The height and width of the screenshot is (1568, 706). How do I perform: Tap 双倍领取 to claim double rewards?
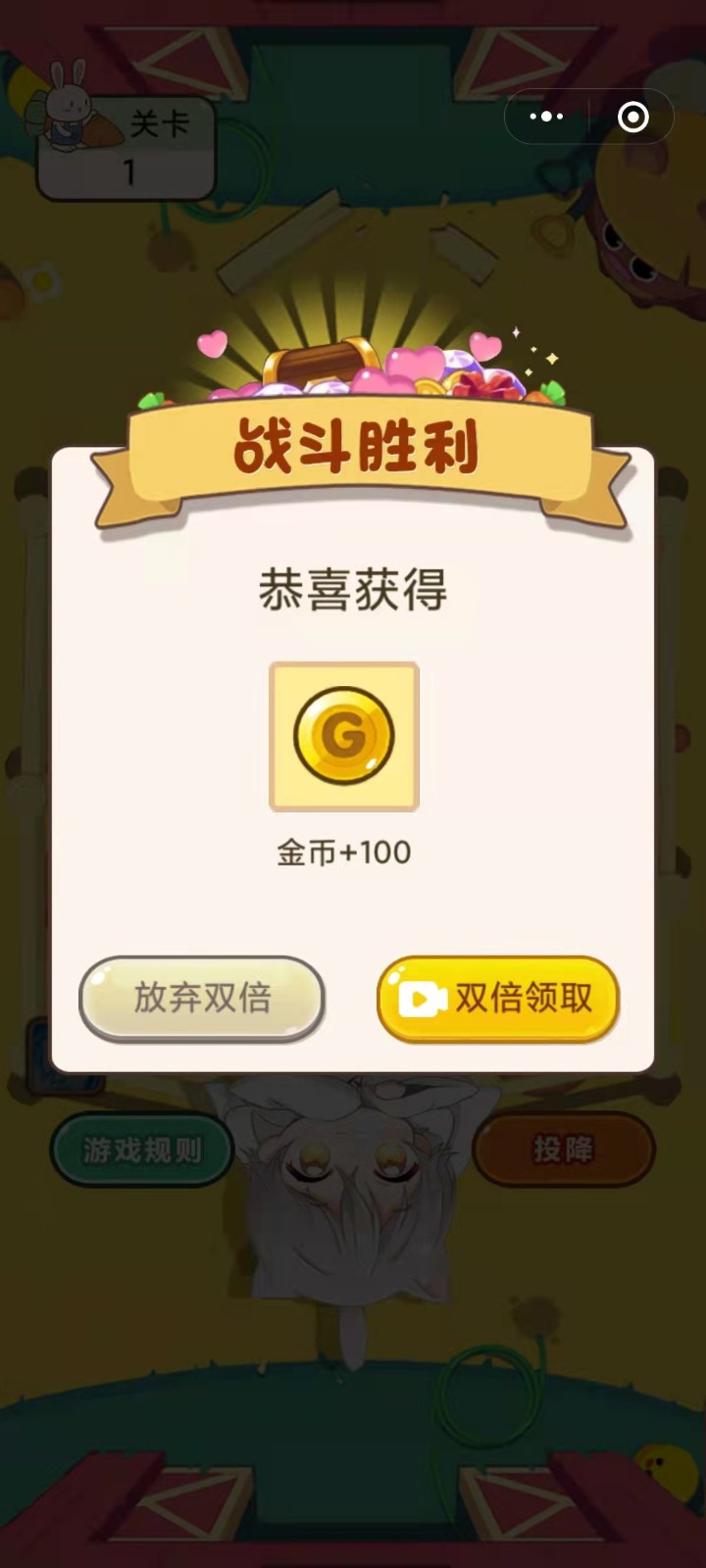point(498,999)
